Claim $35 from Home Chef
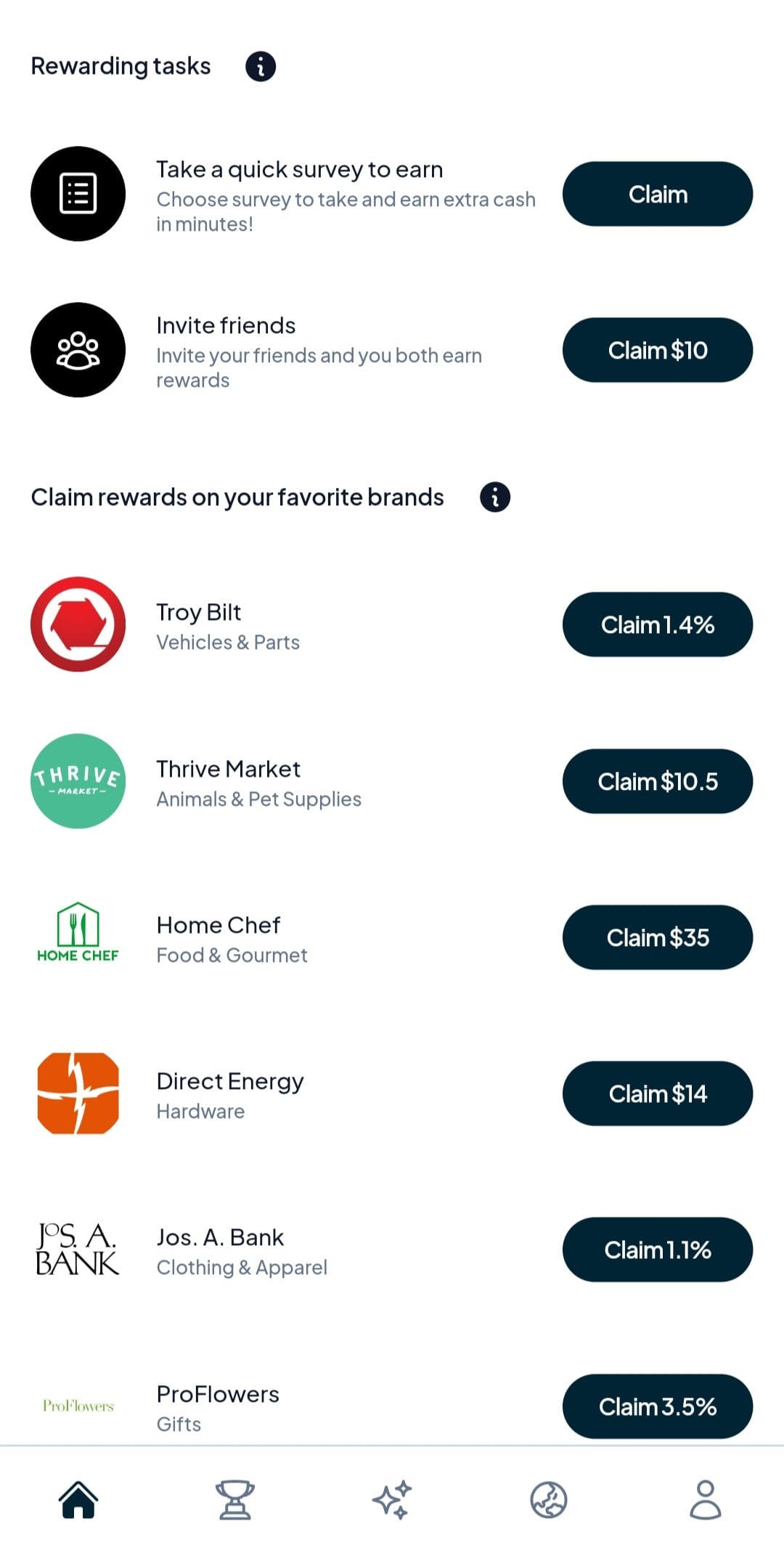 click(658, 937)
